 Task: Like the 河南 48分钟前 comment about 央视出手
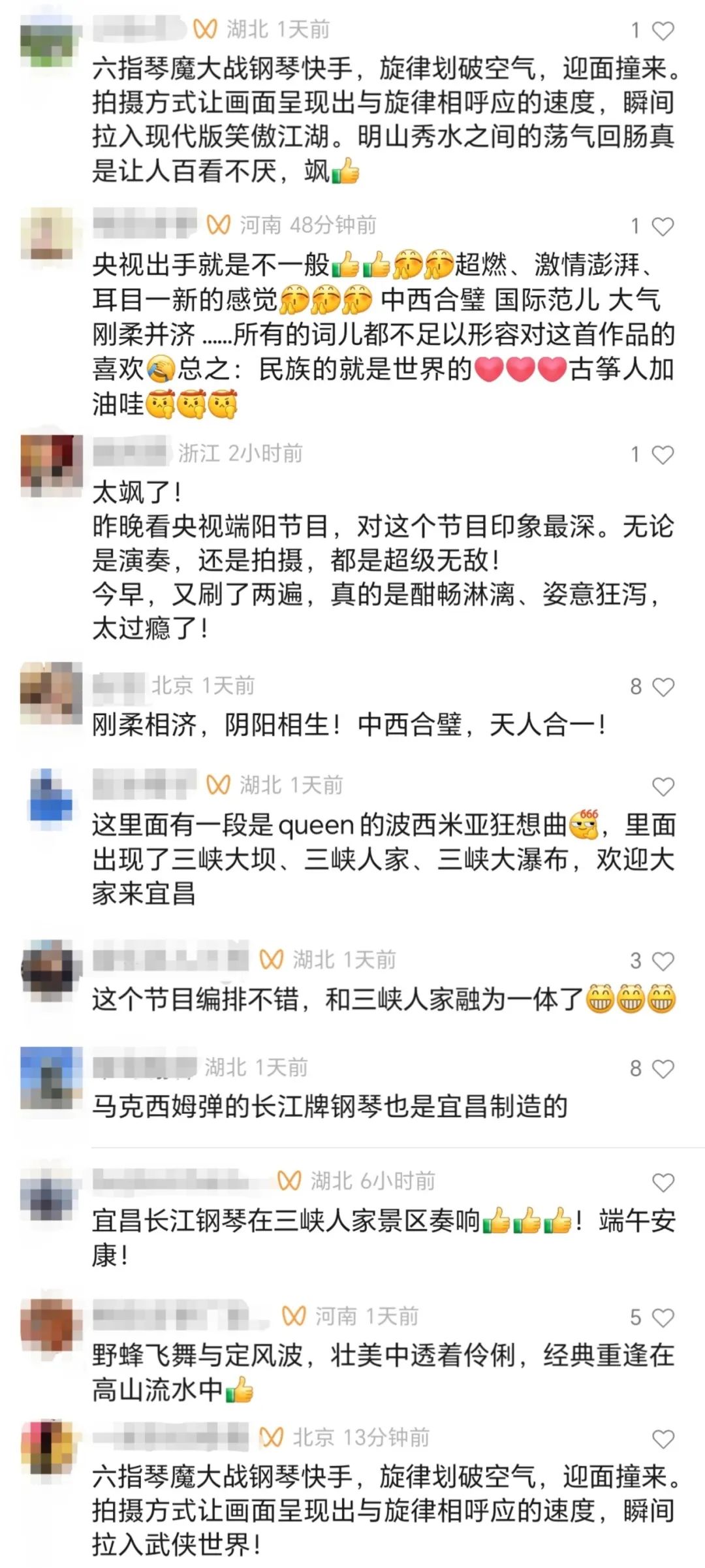click(x=663, y=227)
